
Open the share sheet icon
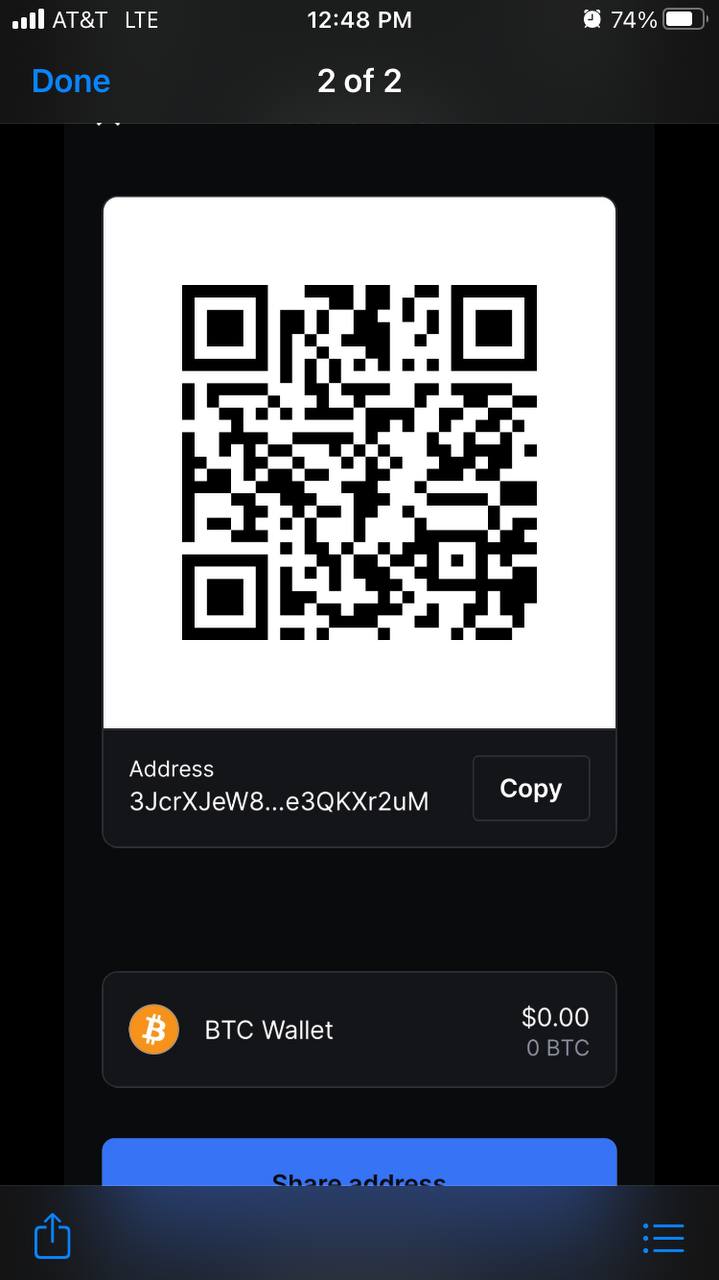pos(53,1236)
